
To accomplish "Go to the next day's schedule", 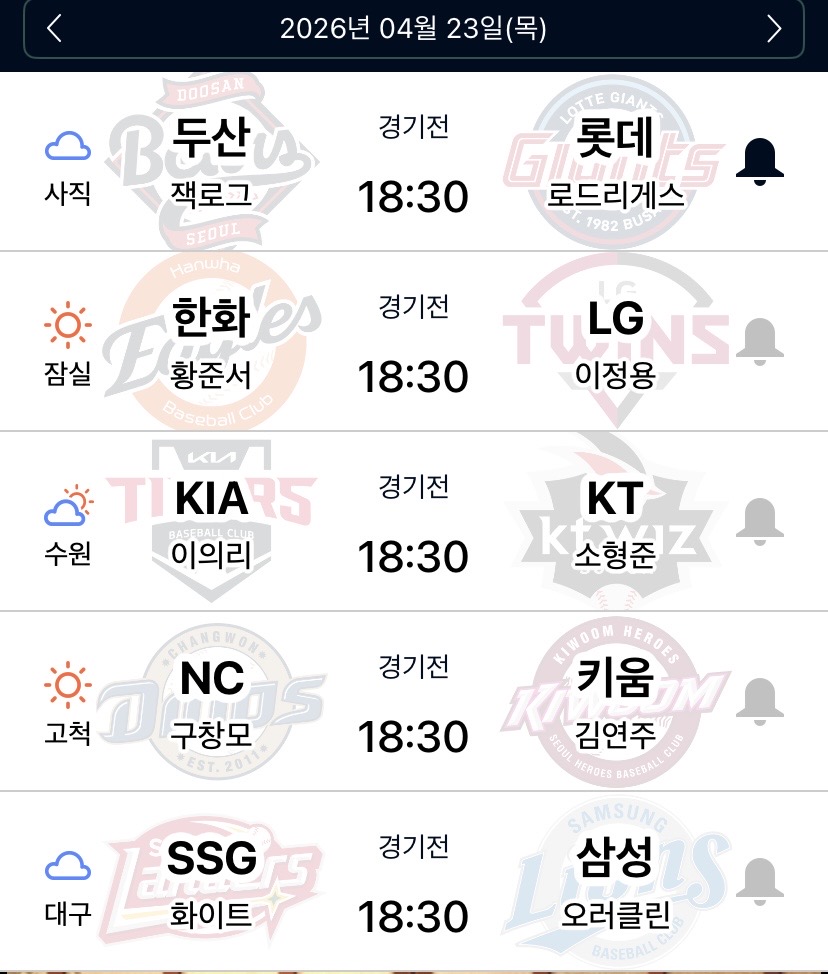I will [773, 29].
